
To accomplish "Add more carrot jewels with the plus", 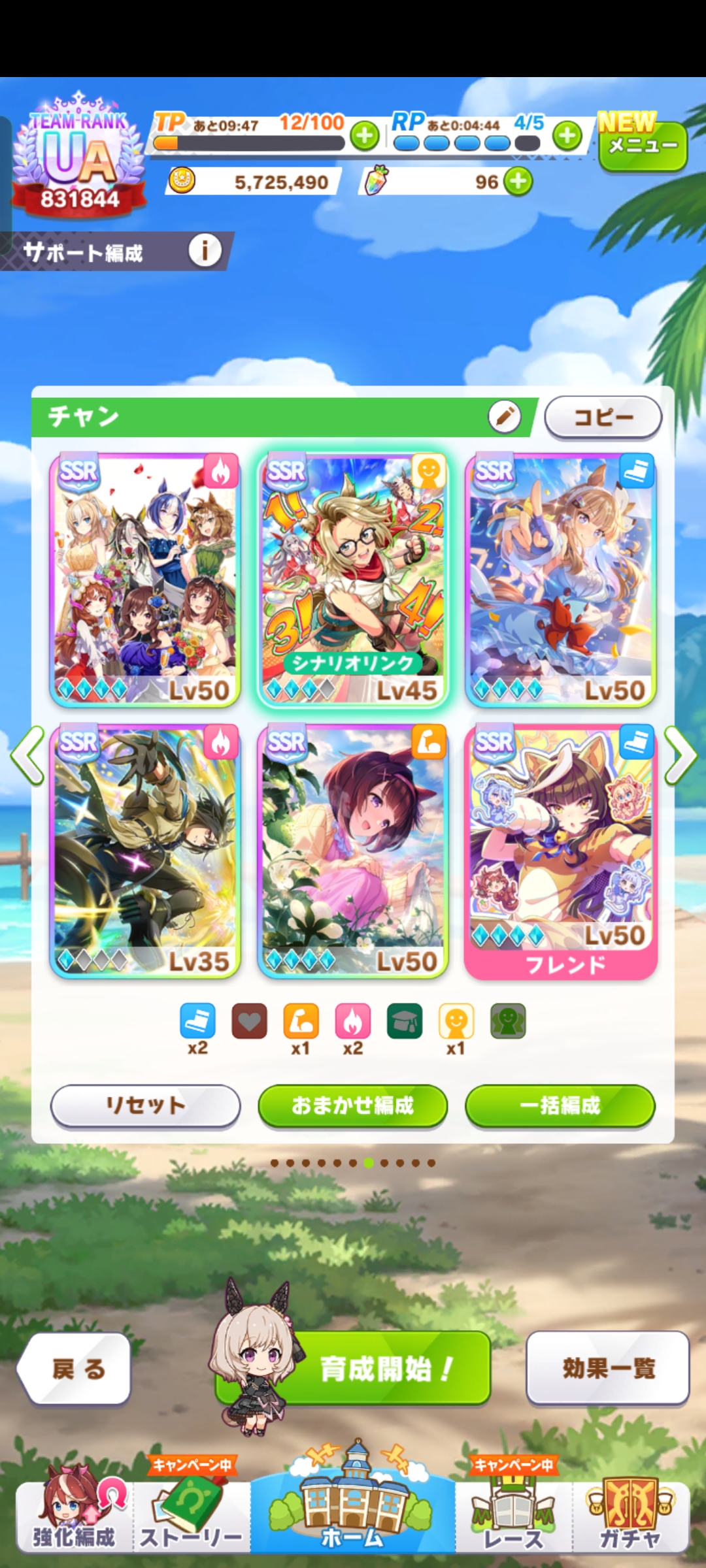I will click(x=519, y=182).
